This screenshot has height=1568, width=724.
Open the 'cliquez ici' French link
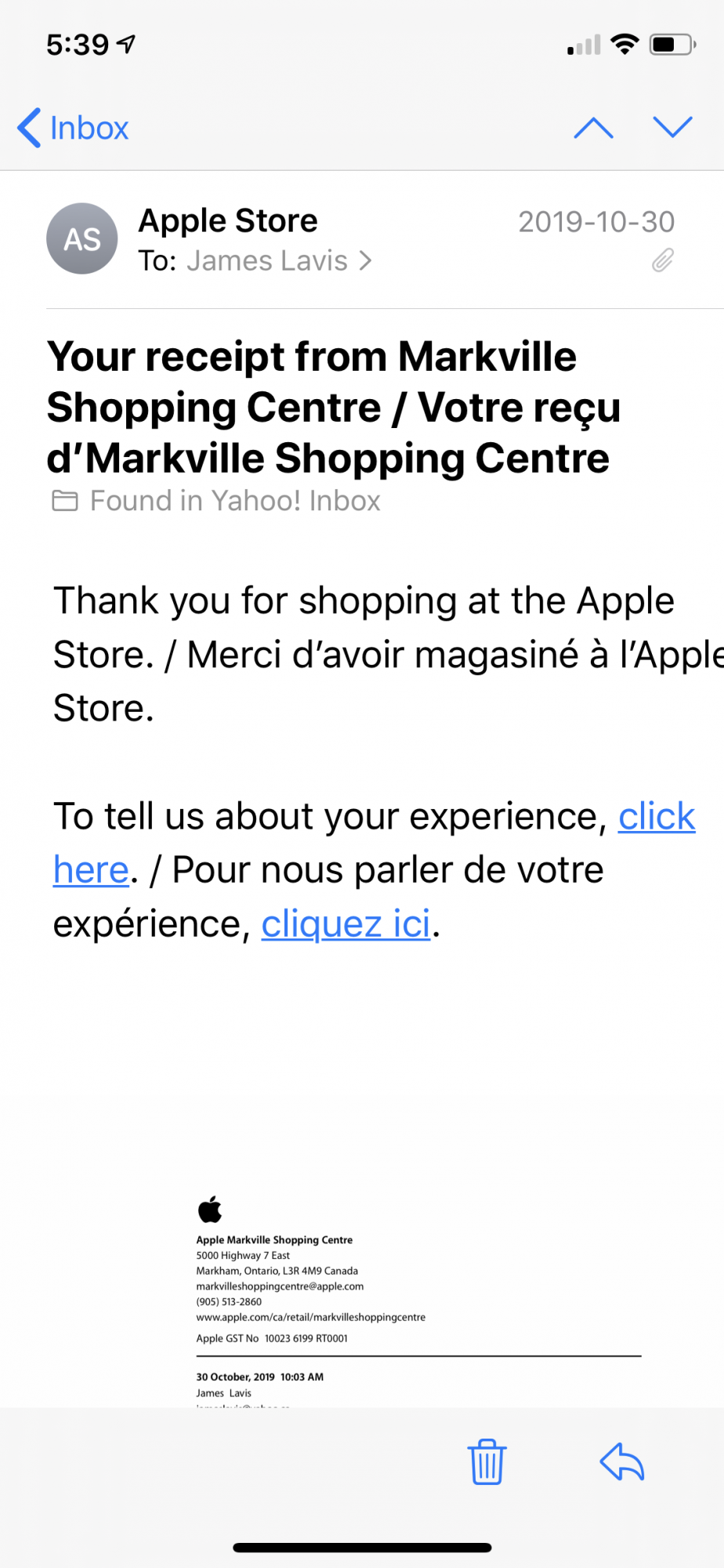346,924
